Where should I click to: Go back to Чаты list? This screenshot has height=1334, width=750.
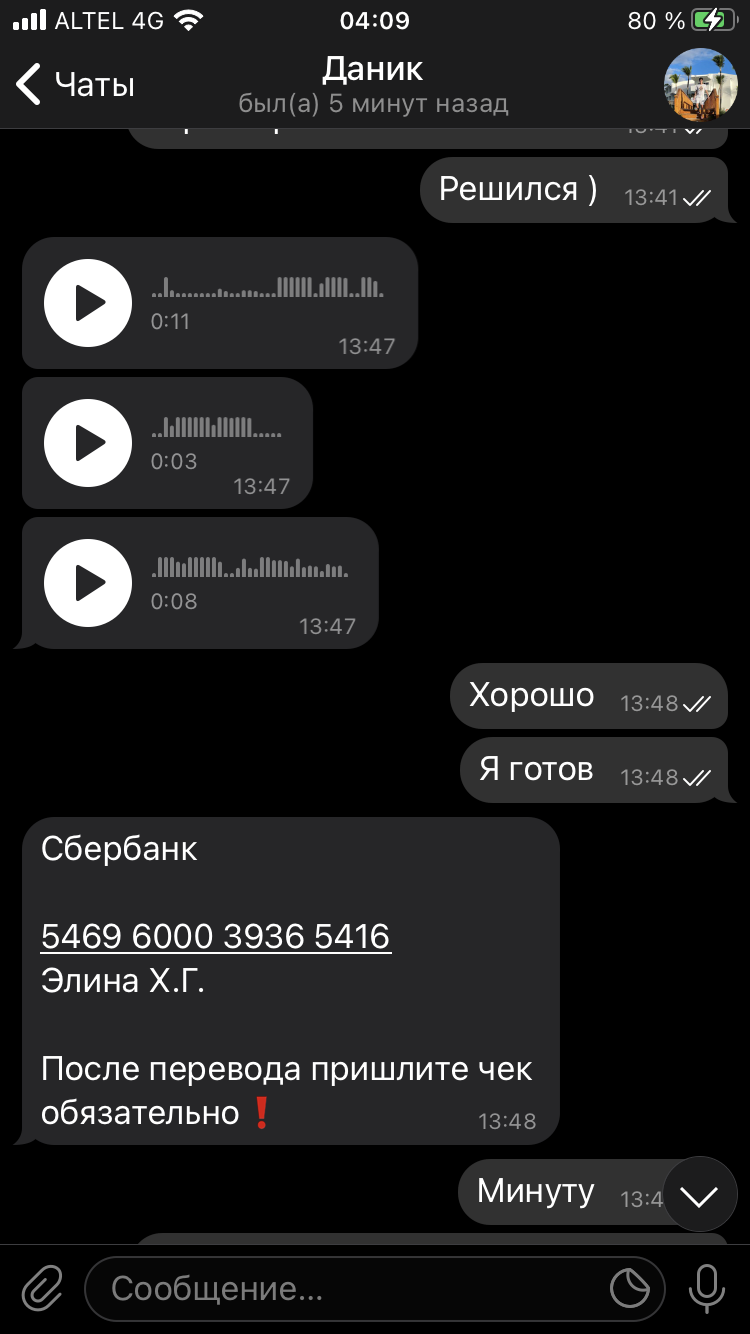[x=75, y=85]
